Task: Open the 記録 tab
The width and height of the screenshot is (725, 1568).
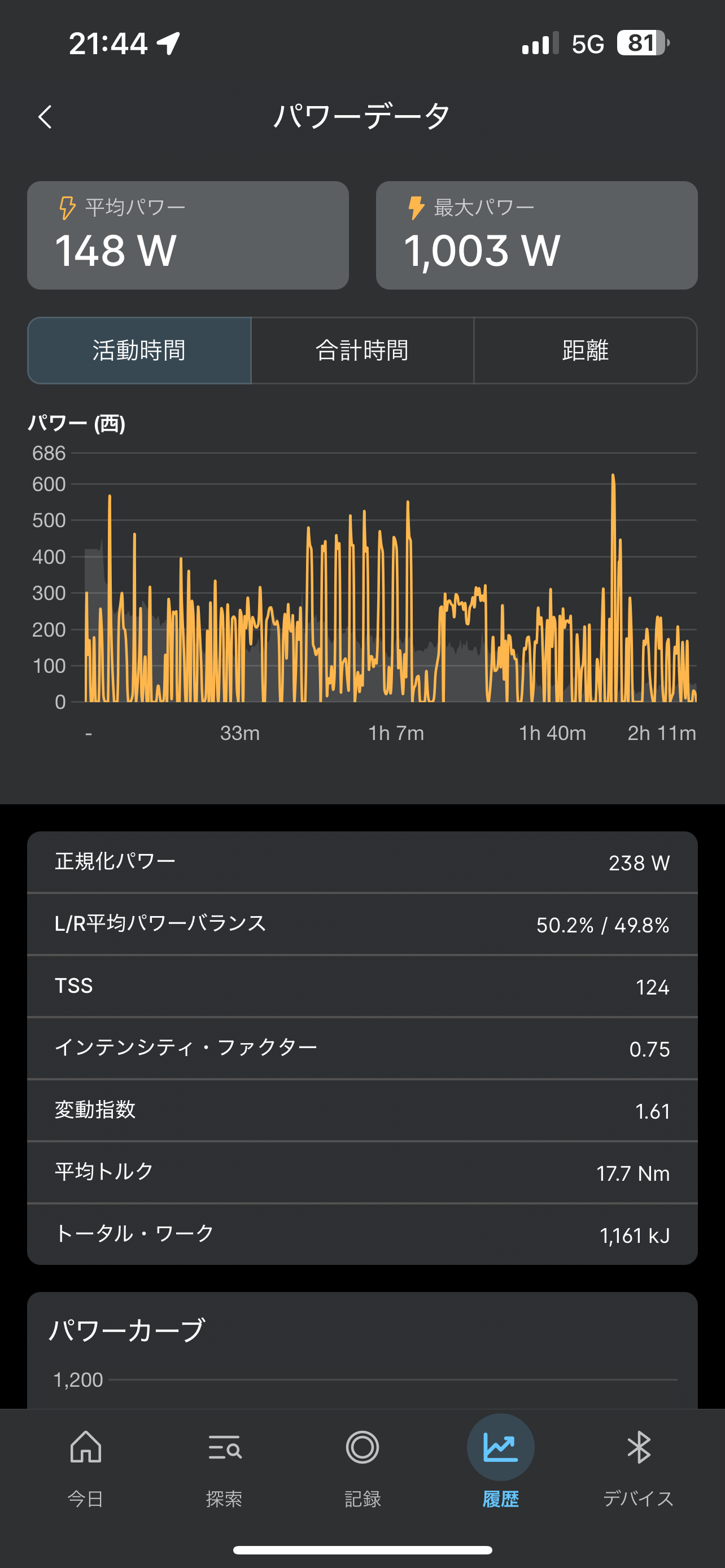Action: (x=362, y=1468)
